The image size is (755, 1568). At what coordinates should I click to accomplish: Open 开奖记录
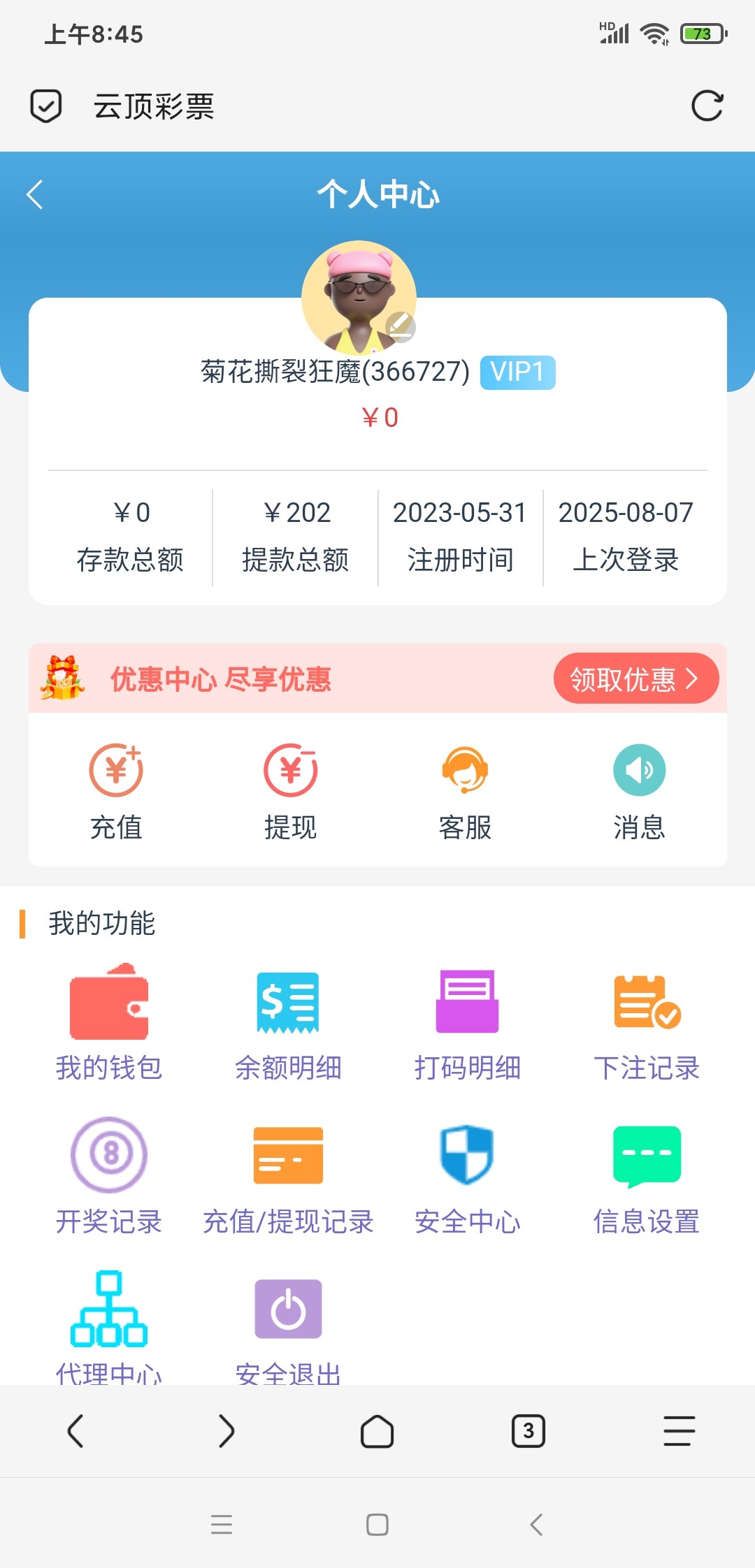pos(109,1175)
